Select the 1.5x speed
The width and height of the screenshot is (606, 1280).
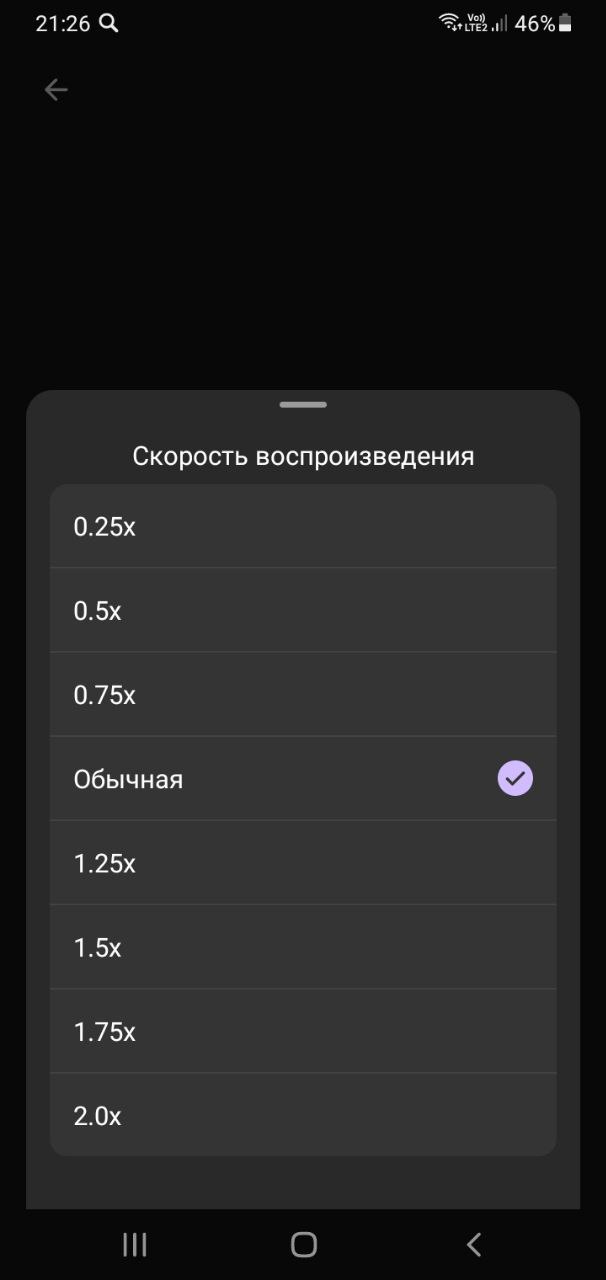pos(303,947)
